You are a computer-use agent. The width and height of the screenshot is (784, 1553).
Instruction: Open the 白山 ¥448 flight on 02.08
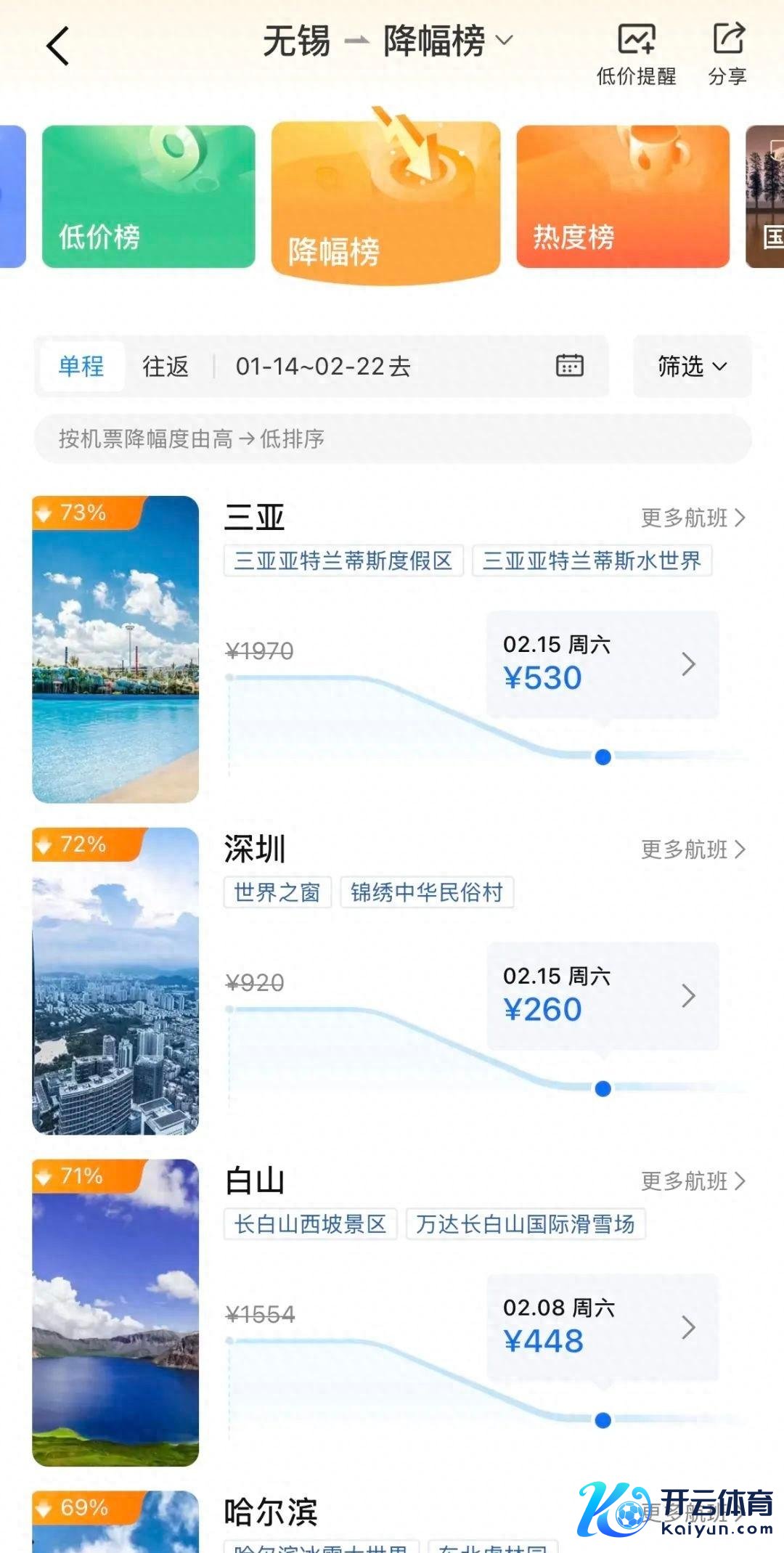602,1327
